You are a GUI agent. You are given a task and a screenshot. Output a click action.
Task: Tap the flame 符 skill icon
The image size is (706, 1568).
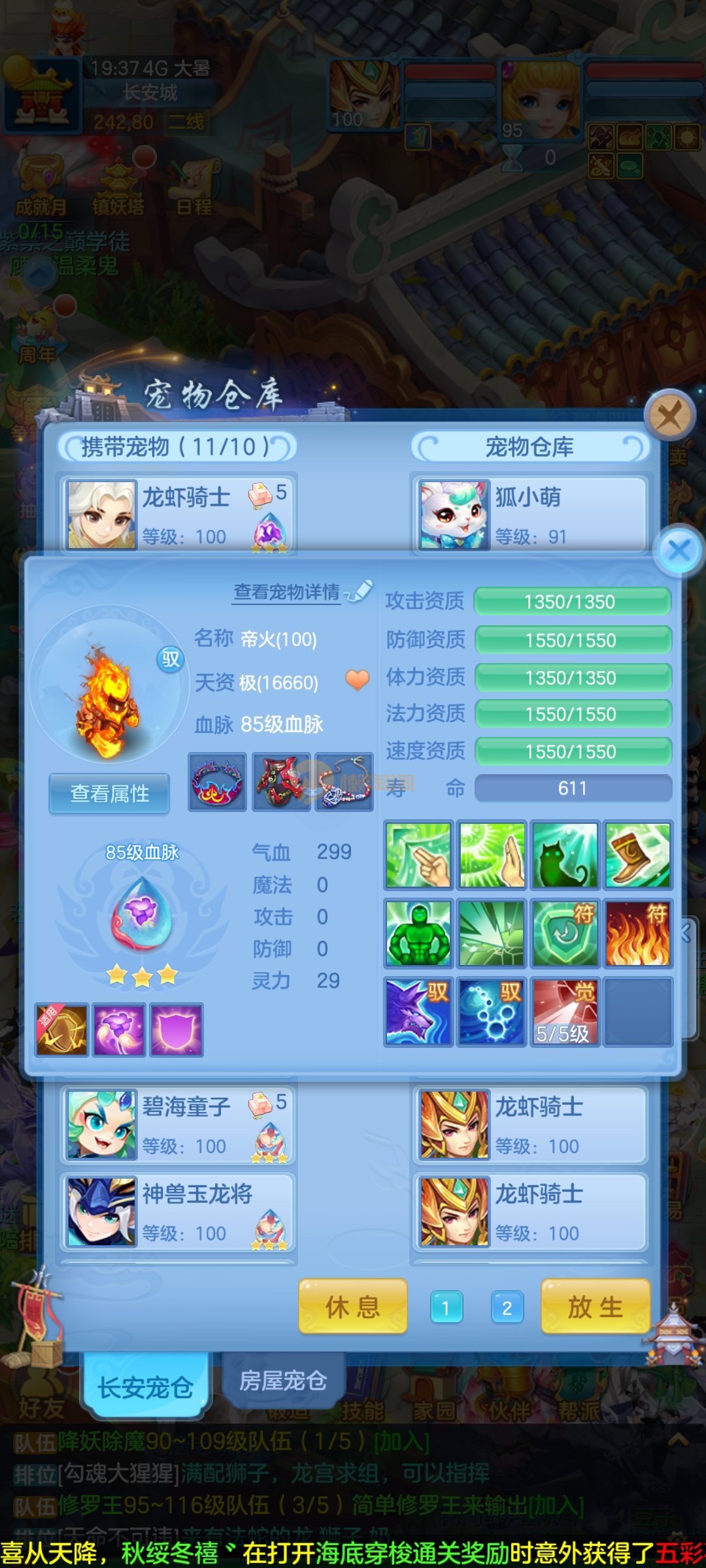click(x=638, y=933)
